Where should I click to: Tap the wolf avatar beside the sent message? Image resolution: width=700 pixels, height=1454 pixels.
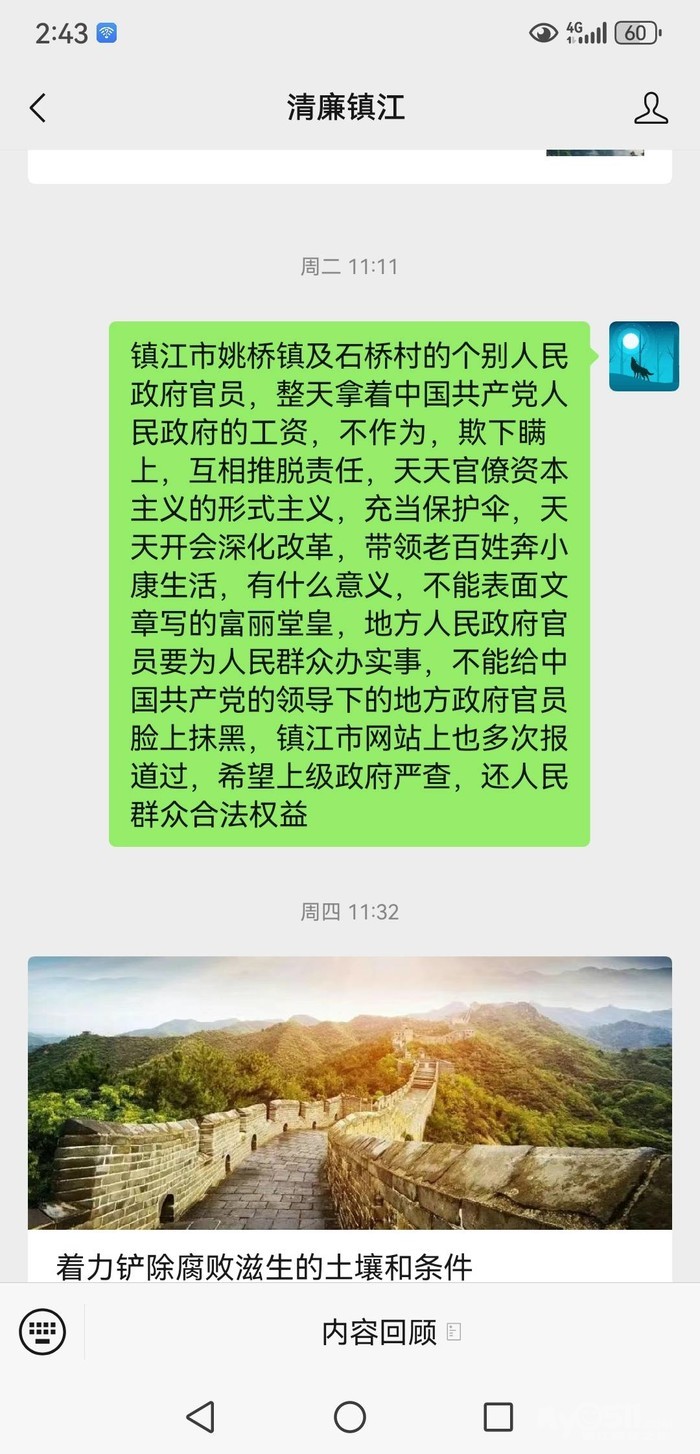pyautogui.click(x=644, y=356)
